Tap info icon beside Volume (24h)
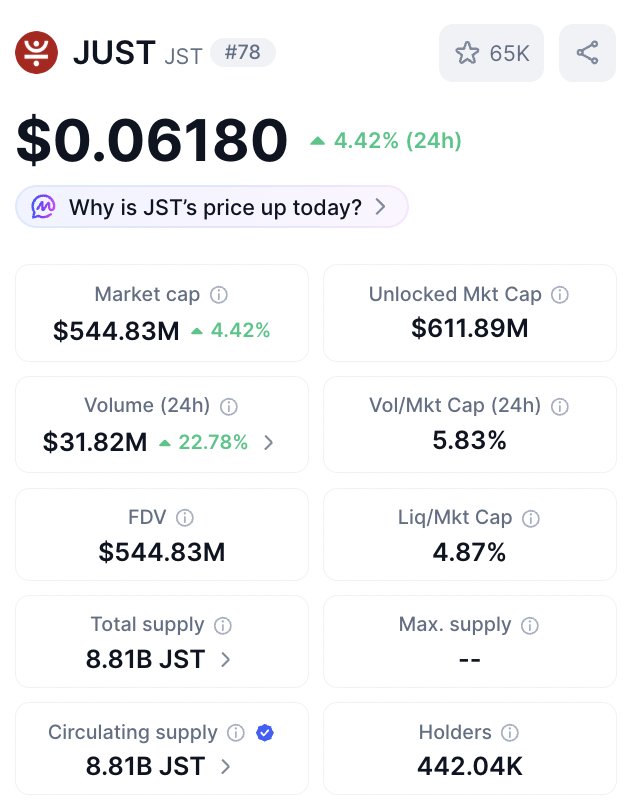 pos(229,406)
